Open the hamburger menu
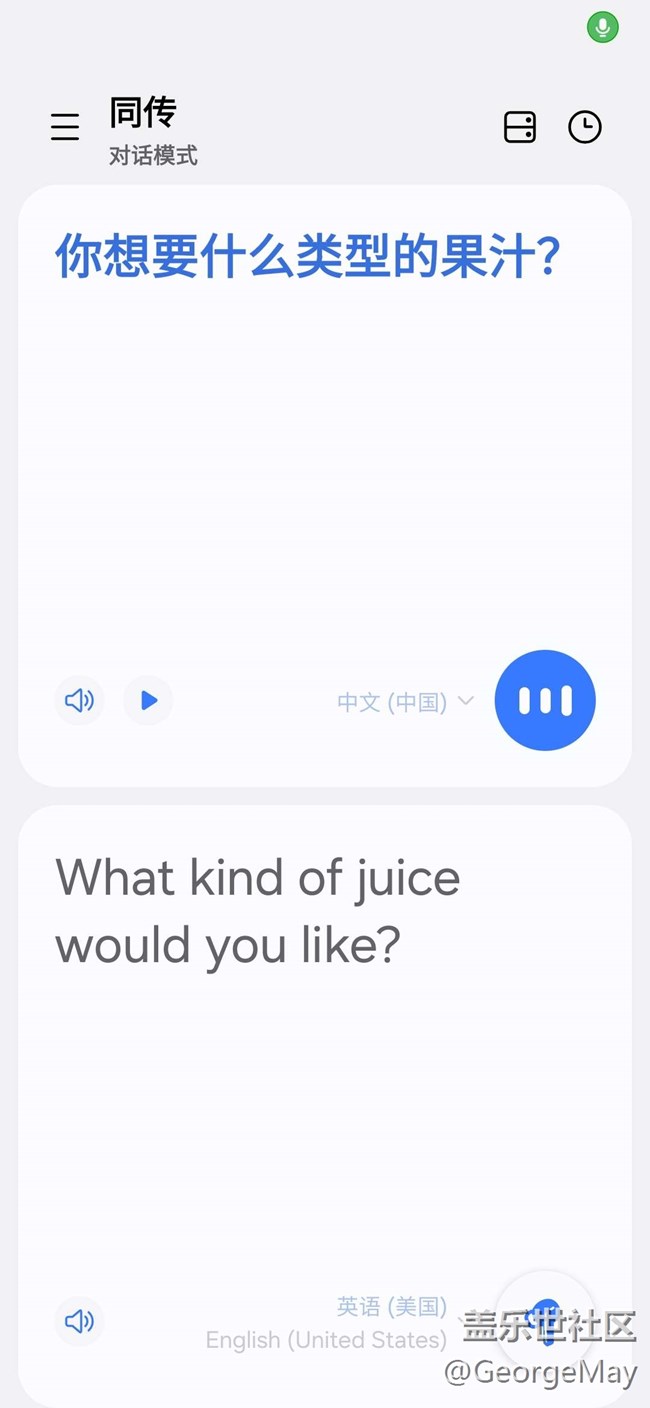Viewport: 650px width, 1408px height. click(x=65, y=127)
